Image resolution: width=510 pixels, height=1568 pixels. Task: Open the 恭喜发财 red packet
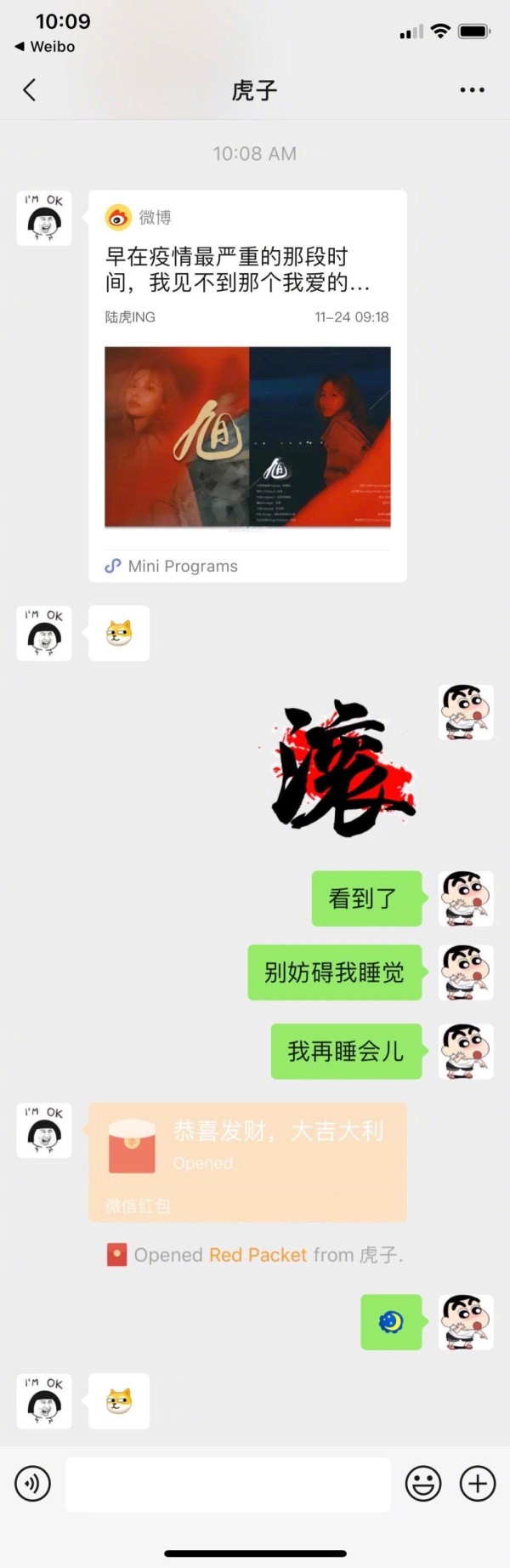click(x=247, y=1161)
